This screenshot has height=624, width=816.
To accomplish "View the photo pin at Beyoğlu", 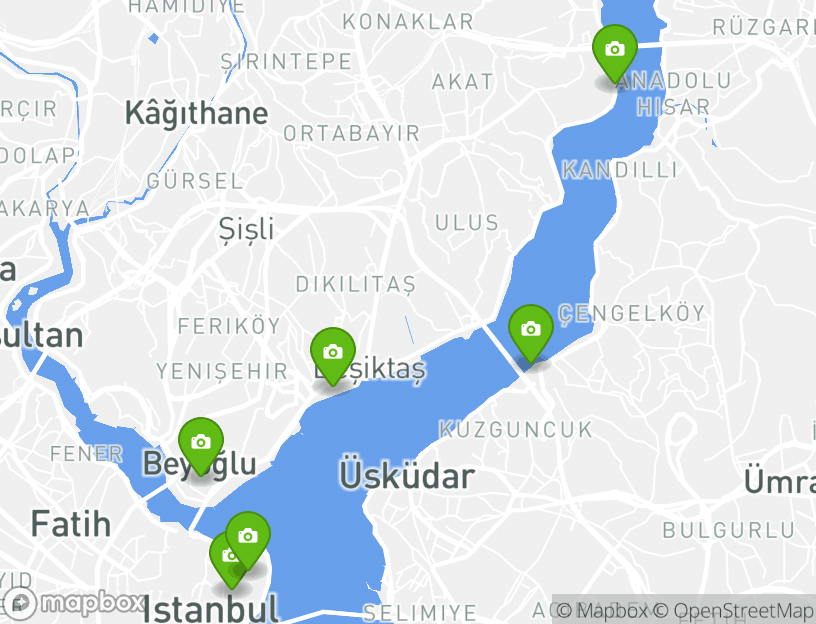I will pos(200,443).
